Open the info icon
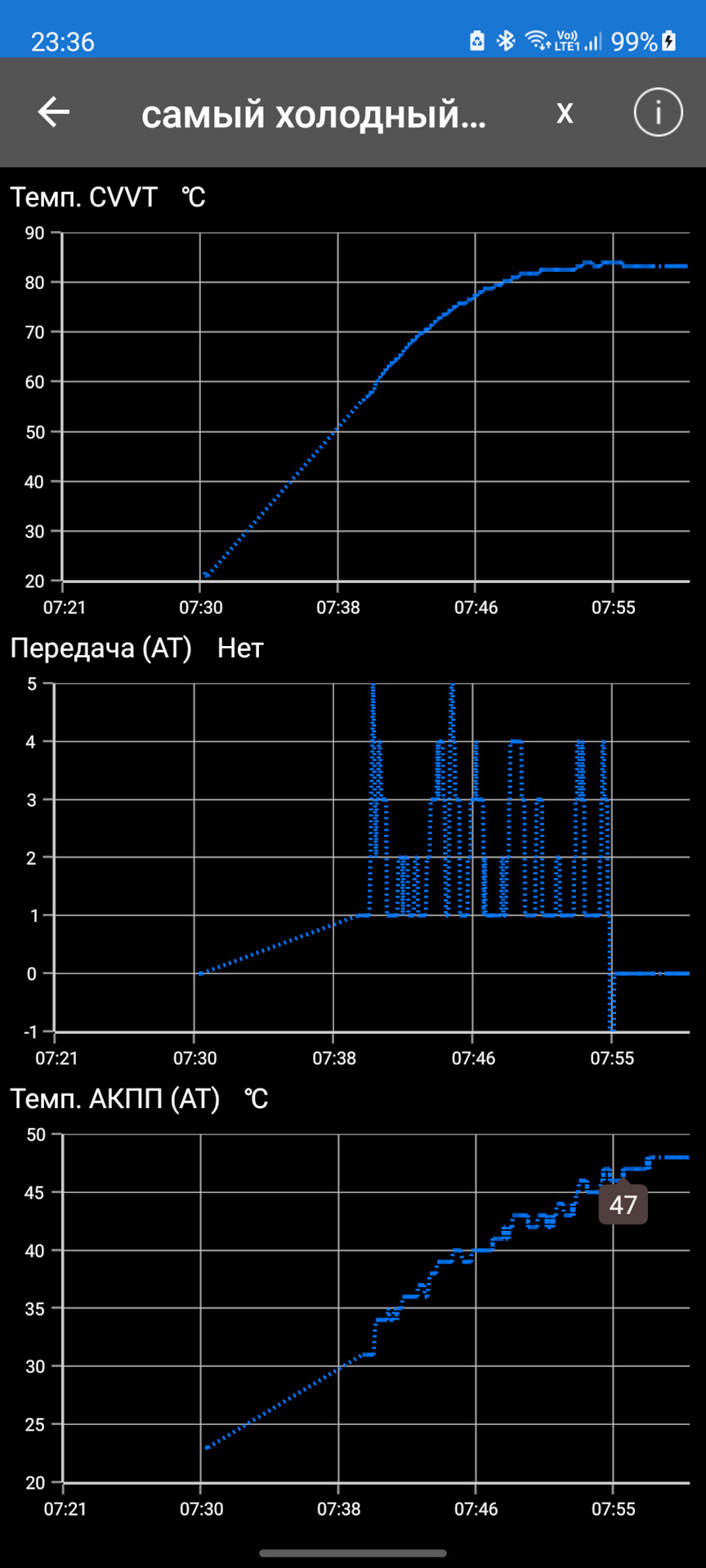 click(x=658, y=112)
